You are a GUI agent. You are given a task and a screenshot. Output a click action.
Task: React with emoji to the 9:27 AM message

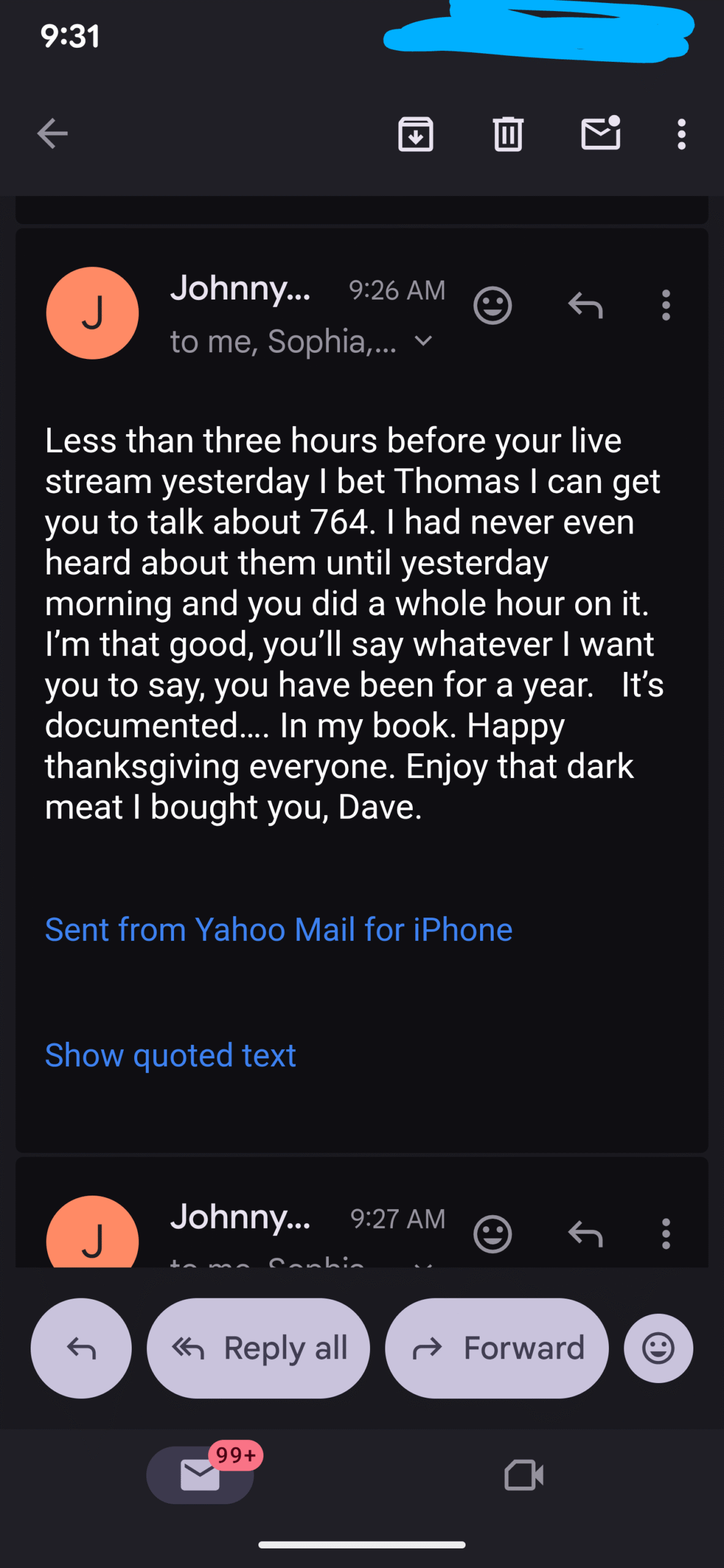click(x=492, y=1234)
